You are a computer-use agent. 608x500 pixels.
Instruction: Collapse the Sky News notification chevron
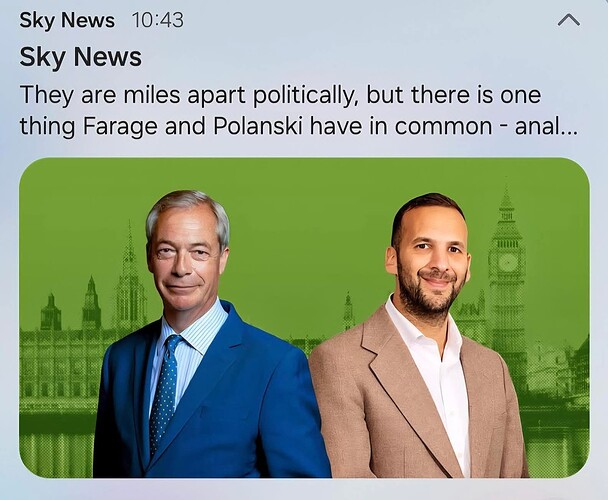point(568,20)
